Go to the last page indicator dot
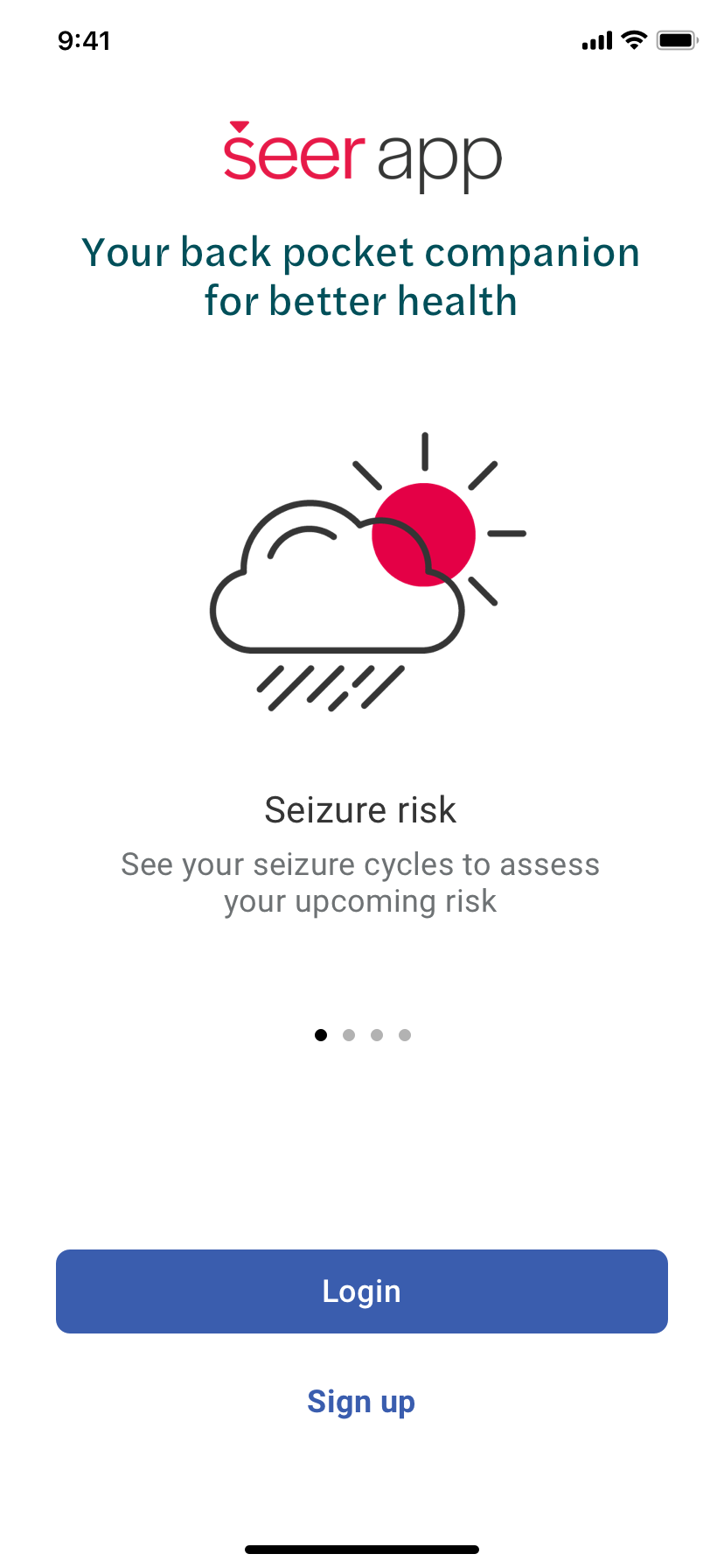This screenshot has height=1568, width=724. [x=405, y=1035]
